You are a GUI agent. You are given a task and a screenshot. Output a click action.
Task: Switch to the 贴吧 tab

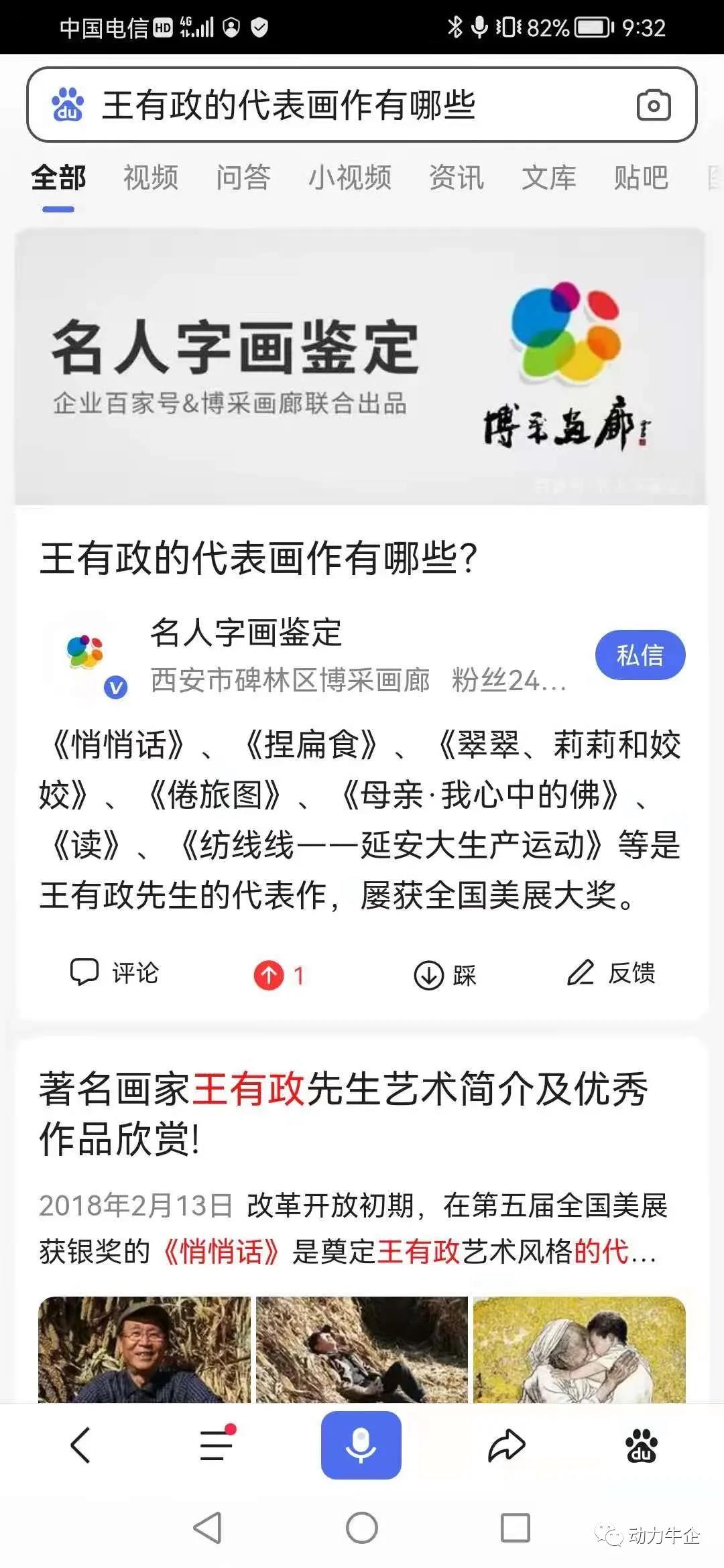(641, 178)
